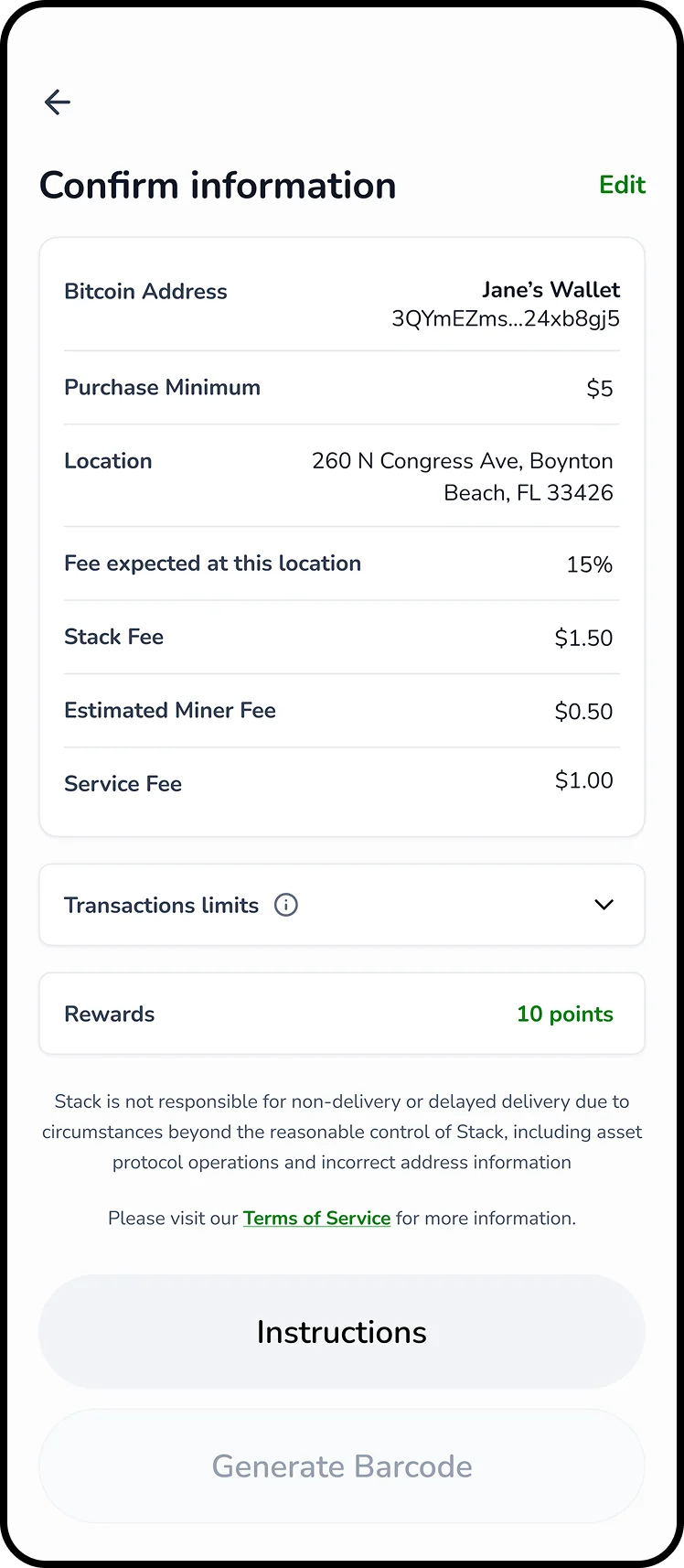Viewport: 684px width, 1568px height.
Task: Expand the Transactions limits section
Action: tap(604, 905)
